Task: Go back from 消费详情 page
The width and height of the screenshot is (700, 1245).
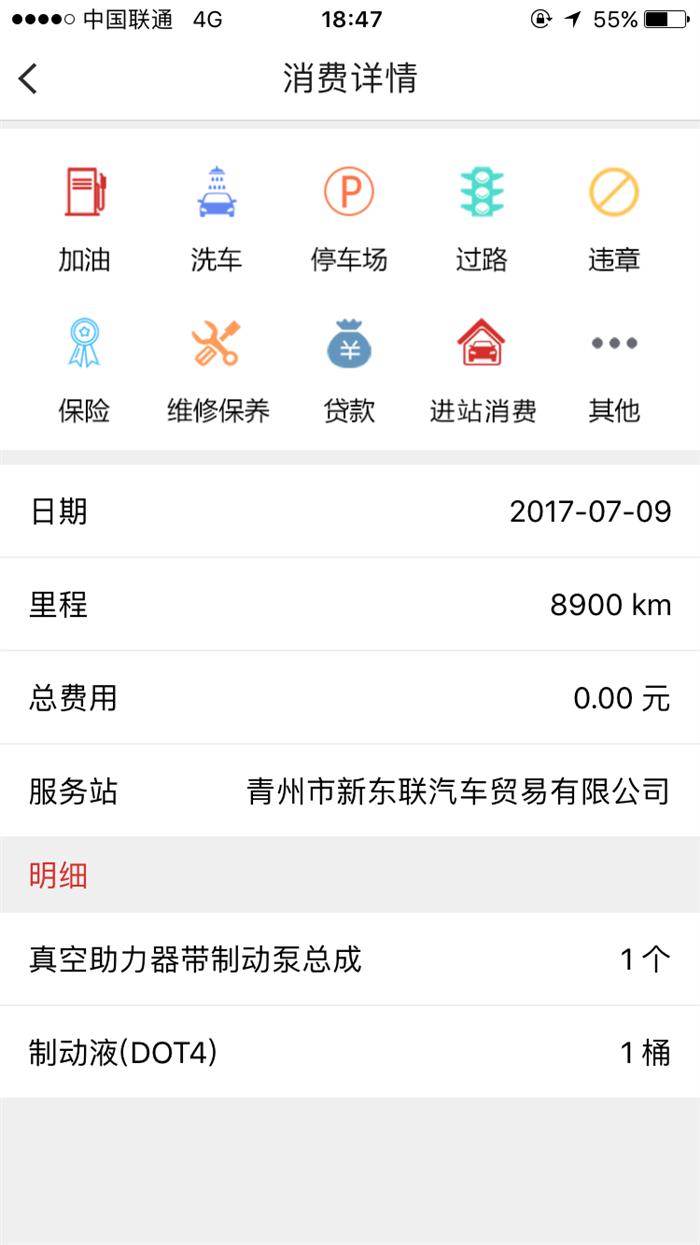Action: point(28,78)
